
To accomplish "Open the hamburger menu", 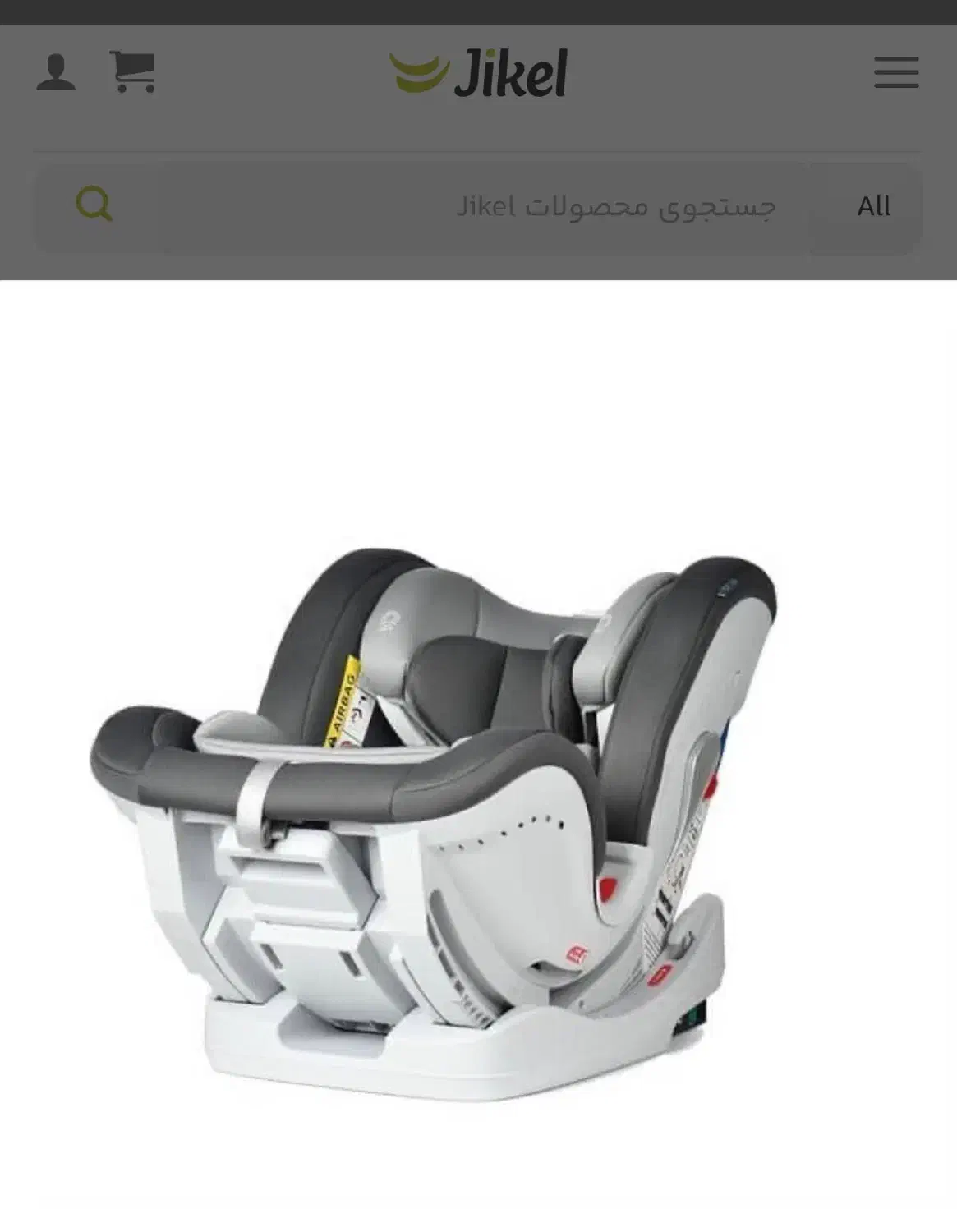I will click(x=896, y=72).
